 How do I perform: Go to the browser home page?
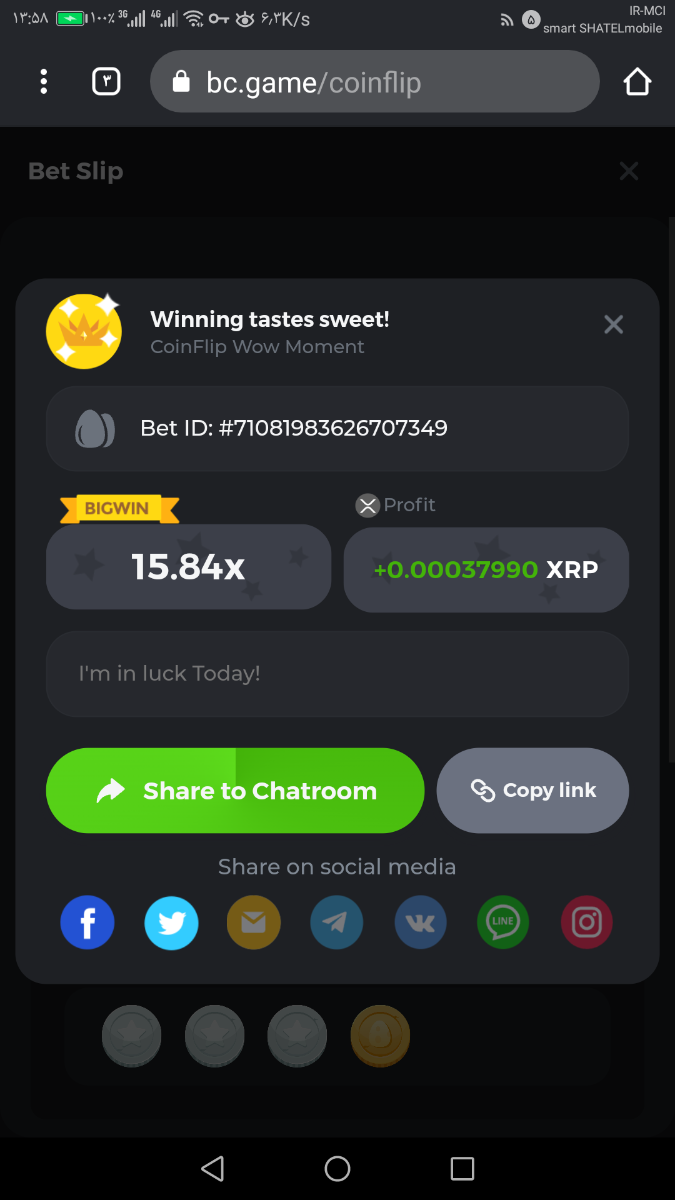[x=637, y=82]
